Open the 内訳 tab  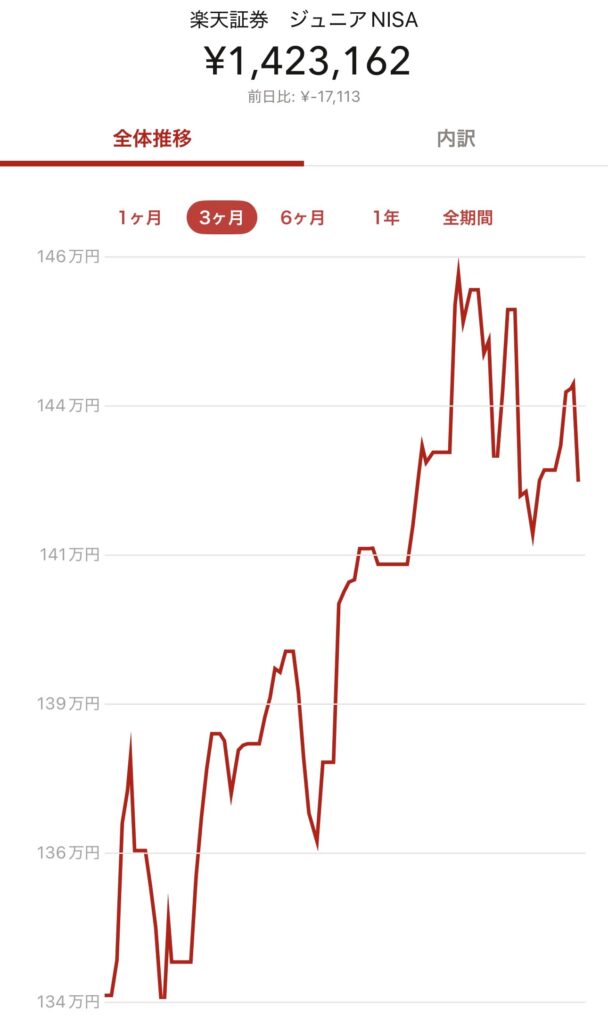(456, 139)
